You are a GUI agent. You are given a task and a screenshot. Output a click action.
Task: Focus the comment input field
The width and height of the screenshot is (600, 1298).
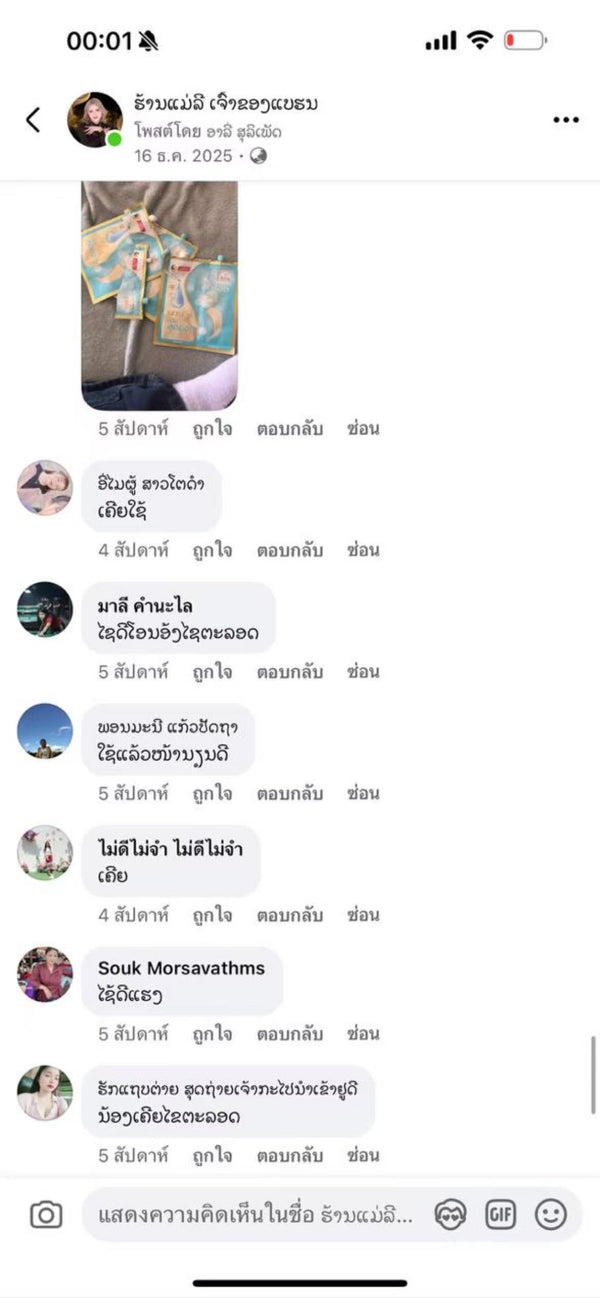coord(255,1215)
